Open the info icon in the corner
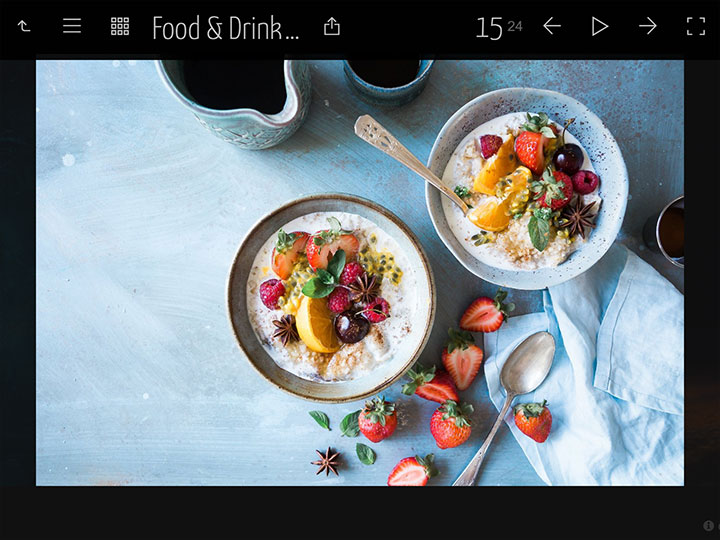Screen dimensions: 720x540 click(708, 525)
